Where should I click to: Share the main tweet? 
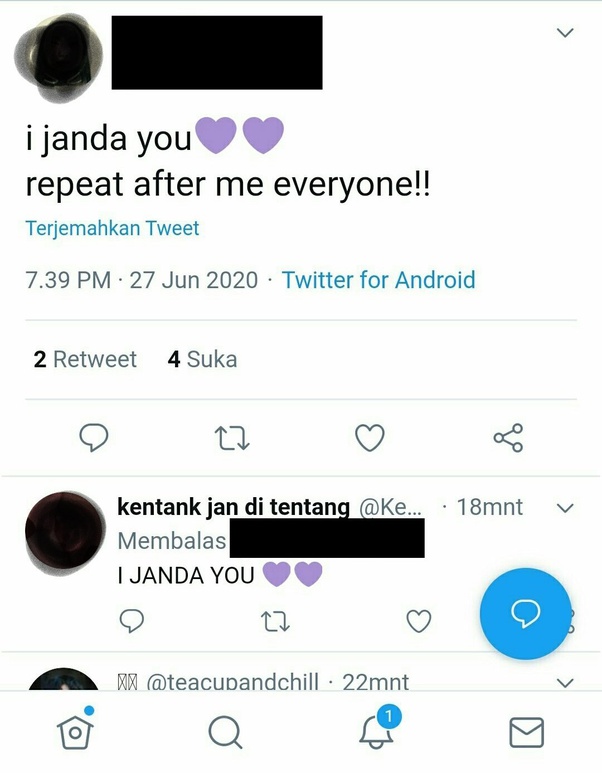[x=508, y=438]
